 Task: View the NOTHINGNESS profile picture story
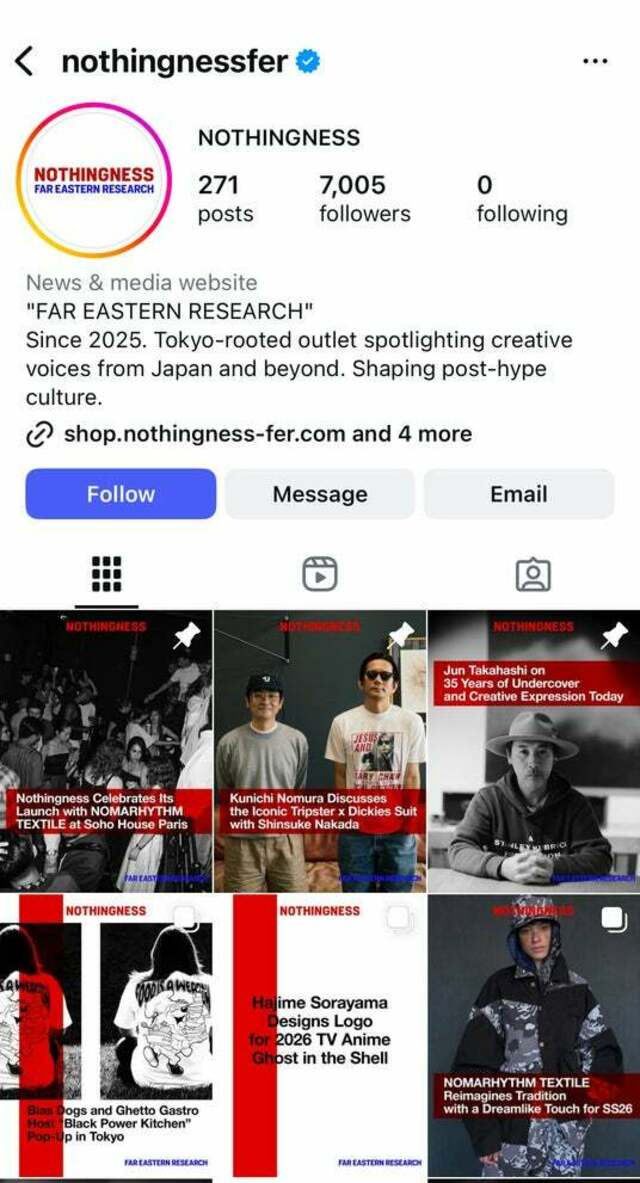click(x=94, y=180)
